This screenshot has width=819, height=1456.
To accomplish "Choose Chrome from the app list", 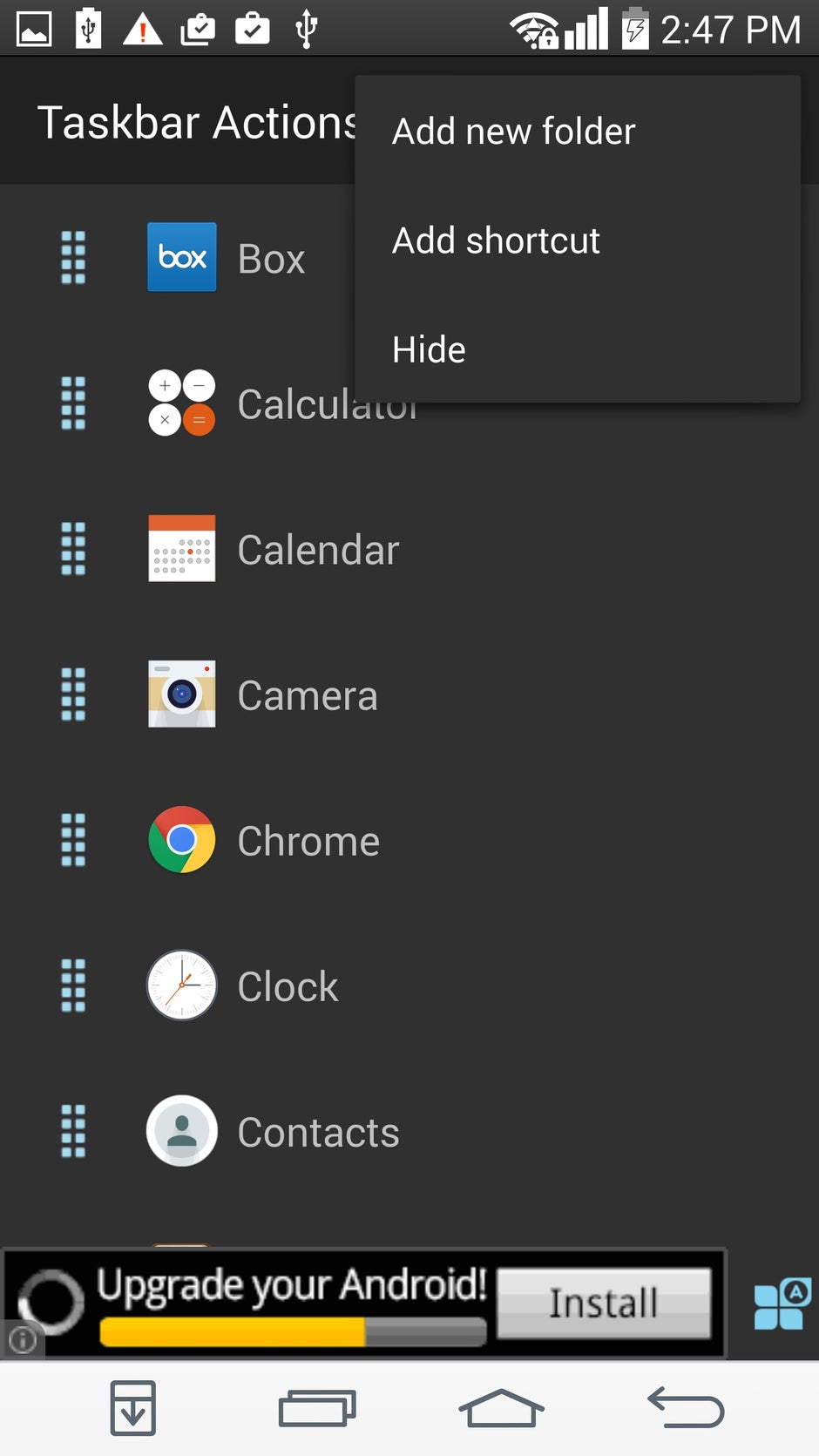I will (x=308, y=841).
